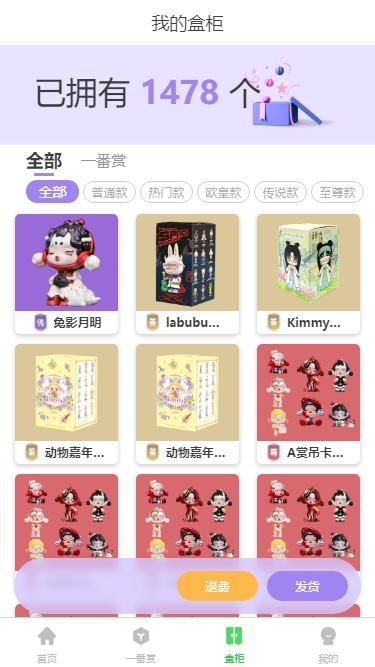Tap the purple 全部 filter chip
This screenshot has width=375, height=667.
(x=53, y=192)
